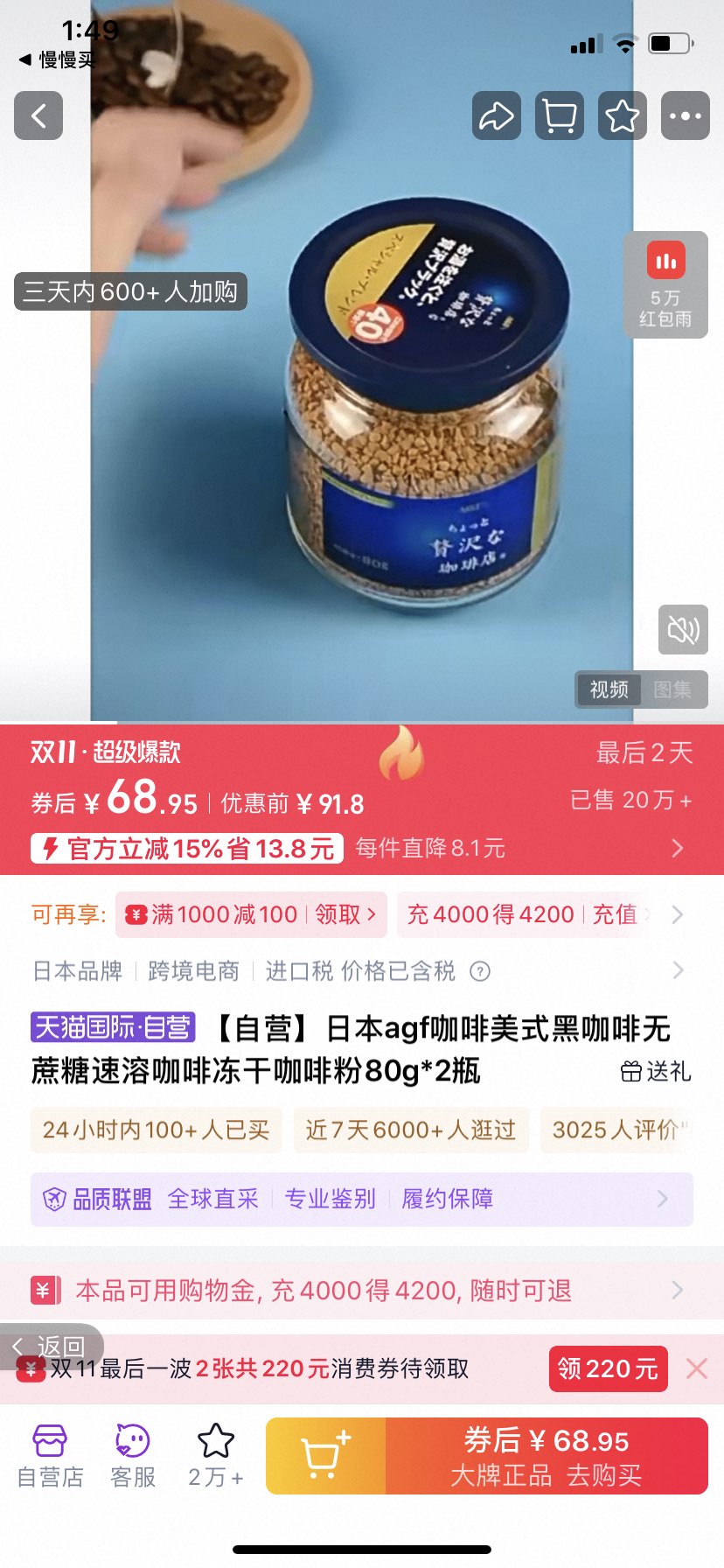Expand the 品质联盟 guarantee details
The height and width of the screenshot is (1568, 724).
[x=664, y=1200]
